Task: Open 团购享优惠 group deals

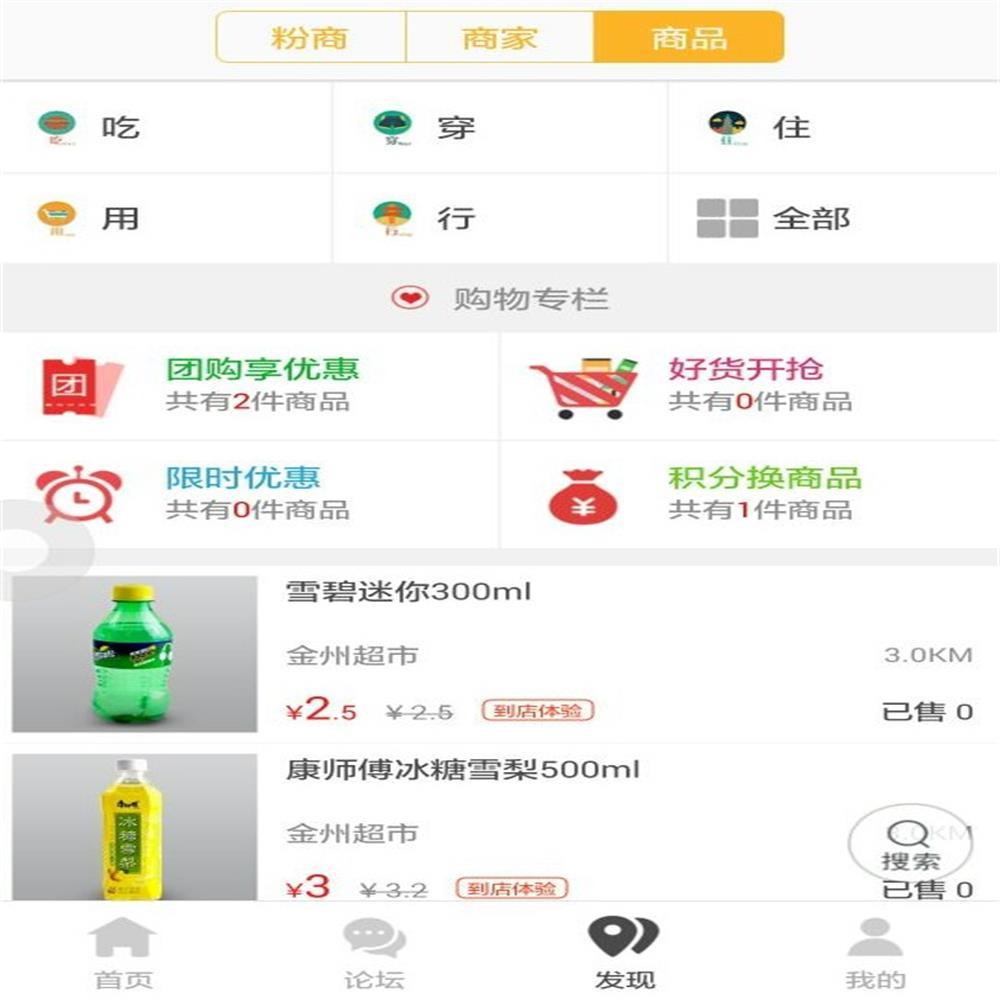Action: coord(250,386)
